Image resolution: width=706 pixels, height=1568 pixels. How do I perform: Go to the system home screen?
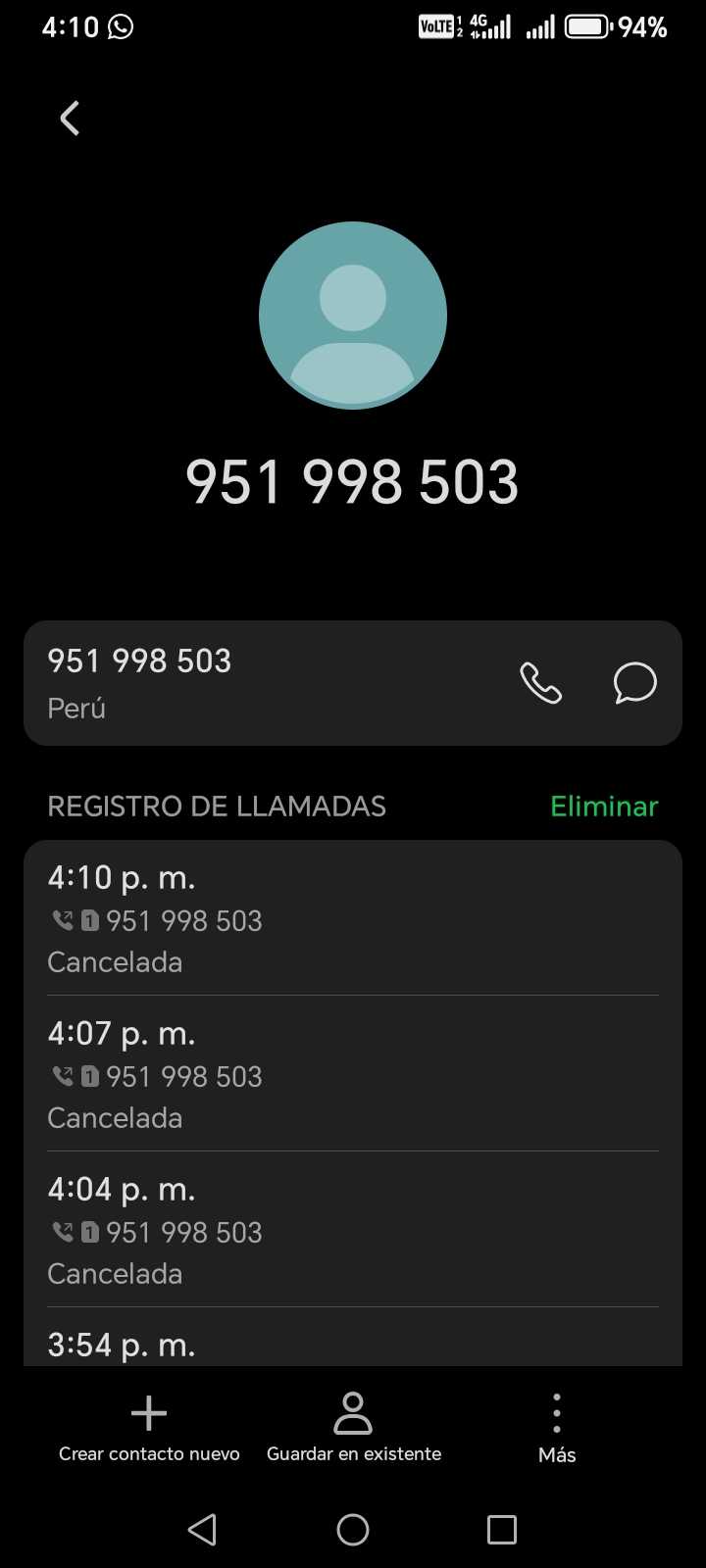[353, 1530]
